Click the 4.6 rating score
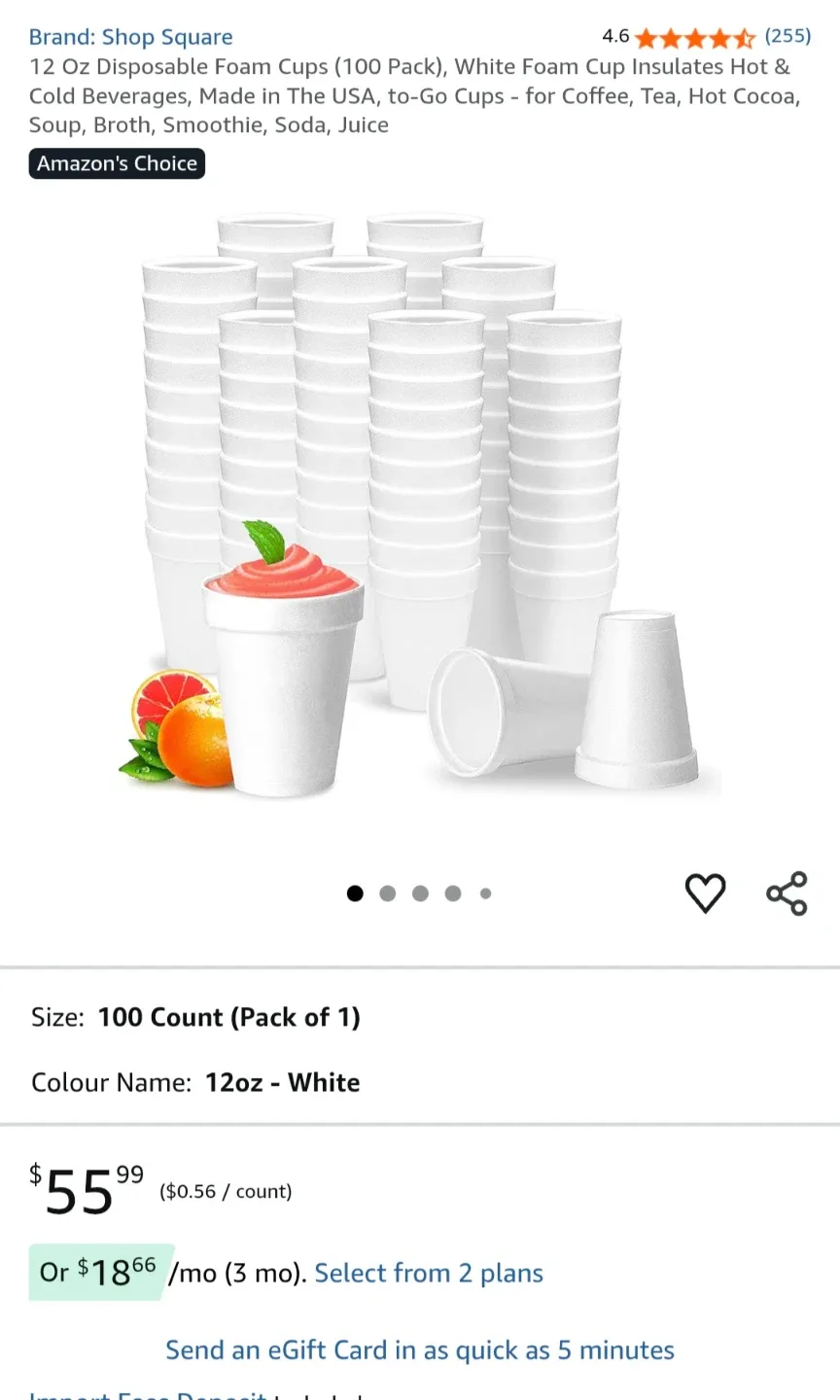Viewport: 840px width, 1400px height. click(614, 36)
